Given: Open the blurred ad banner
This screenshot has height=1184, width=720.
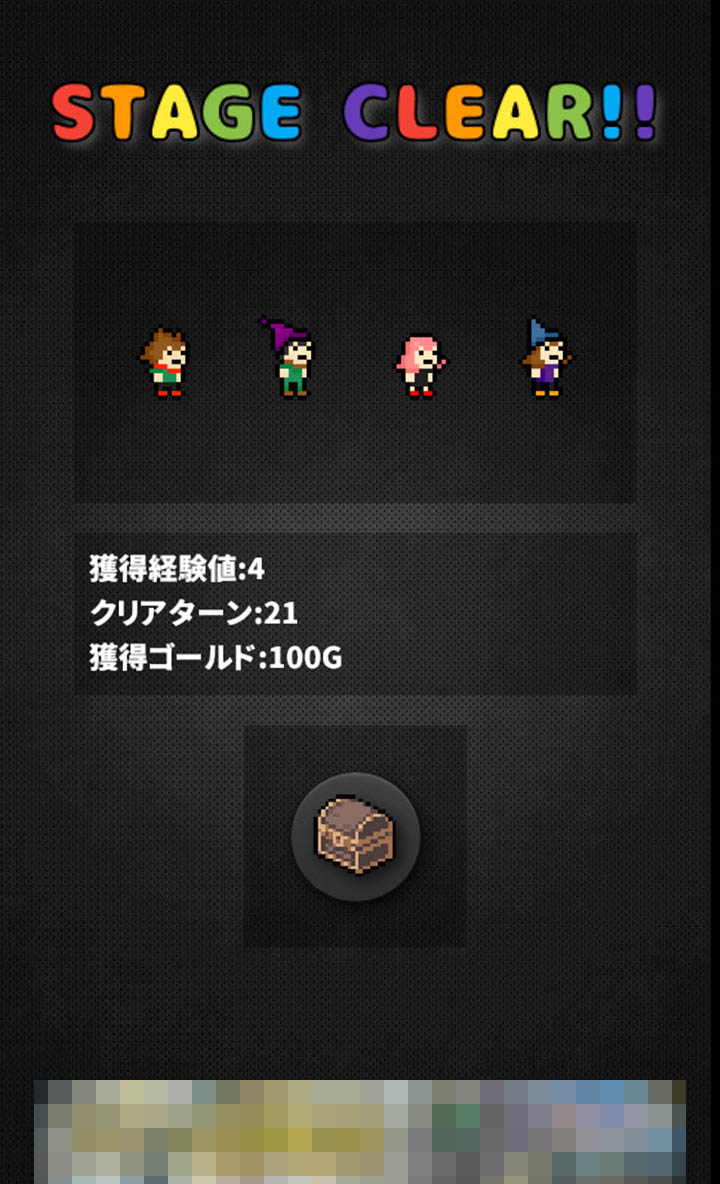Looking at the screenshot, I should (360, 1131).
